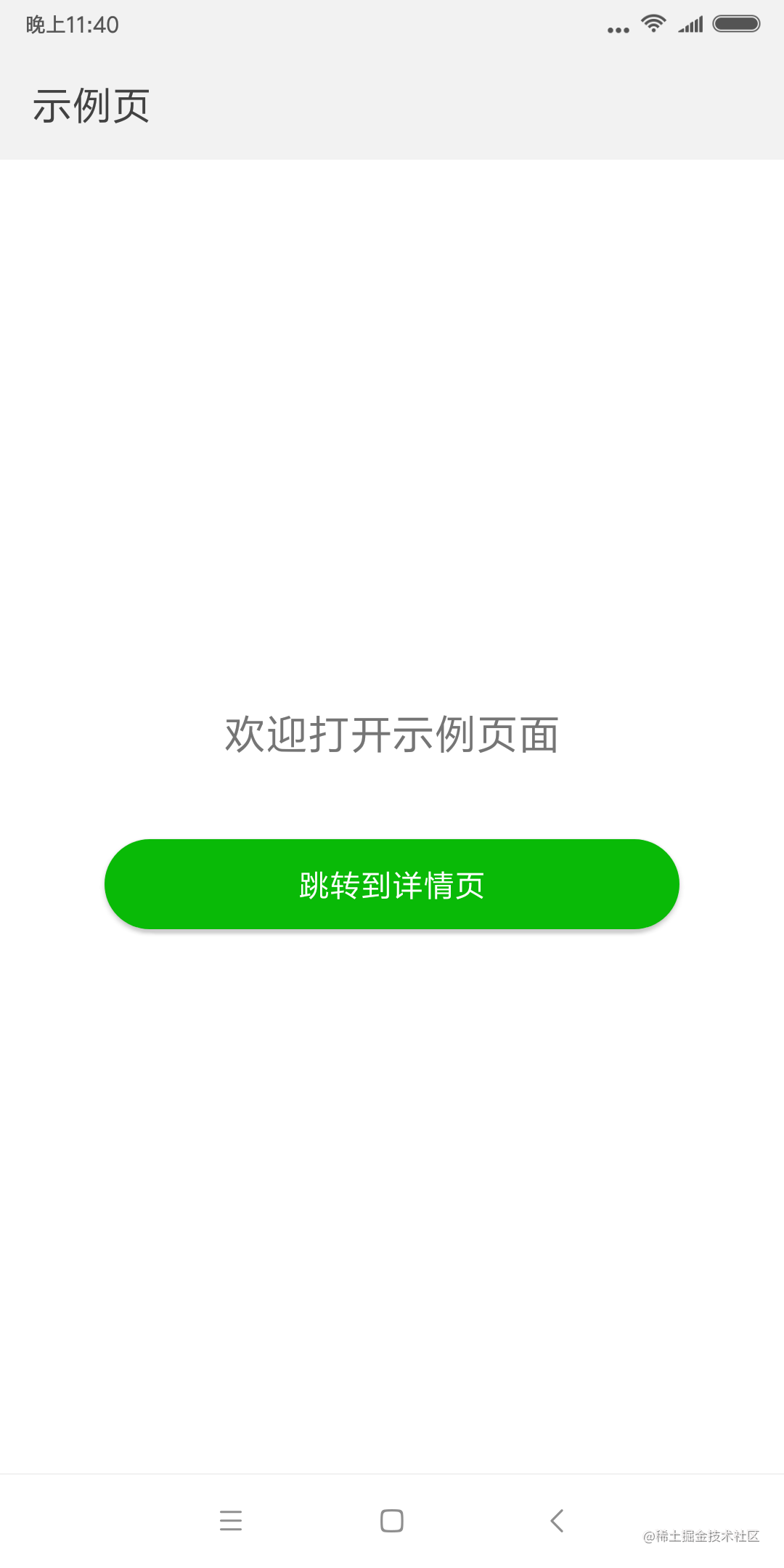Open the recent apps menu button
Viewport: 784px width, 1568px height.
tap(231, 1520)
